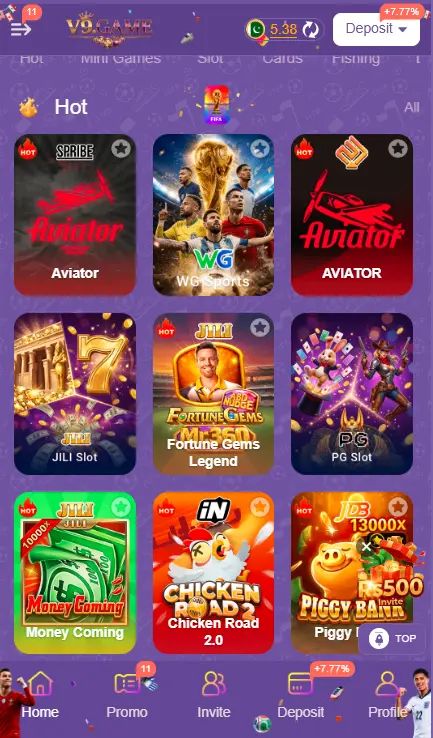Open JILI Slot category
Screen dimensions: 433x738
point(75,394)
